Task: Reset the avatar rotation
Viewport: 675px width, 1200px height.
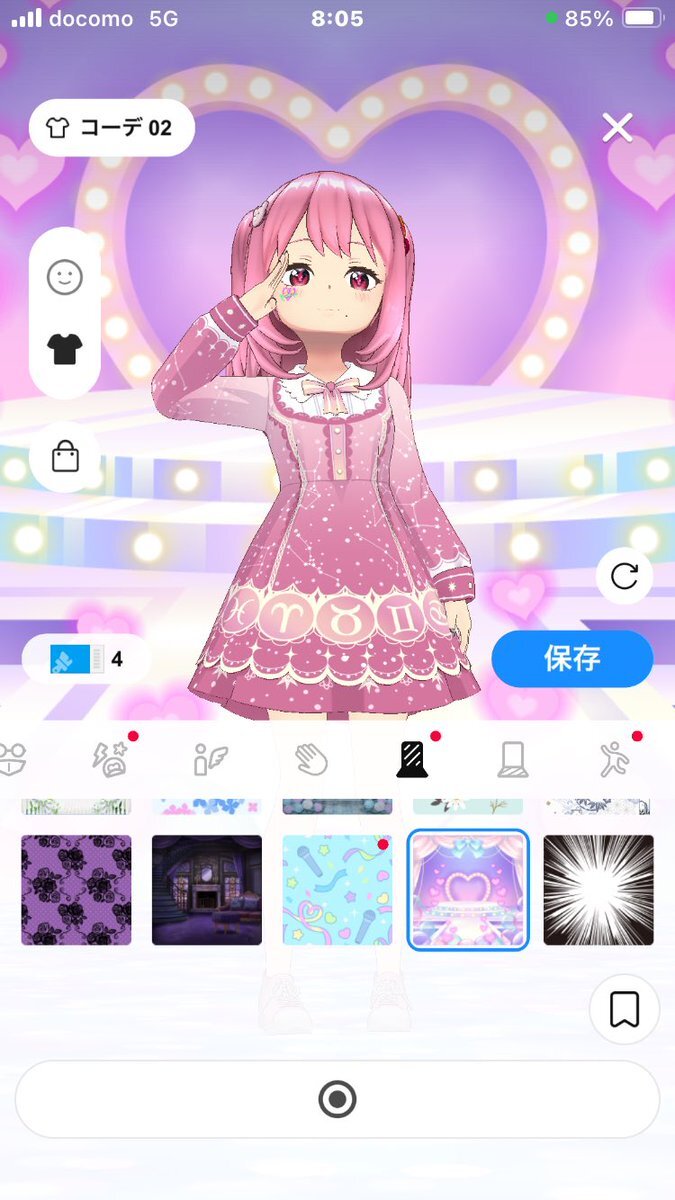Action: point(624,577)
